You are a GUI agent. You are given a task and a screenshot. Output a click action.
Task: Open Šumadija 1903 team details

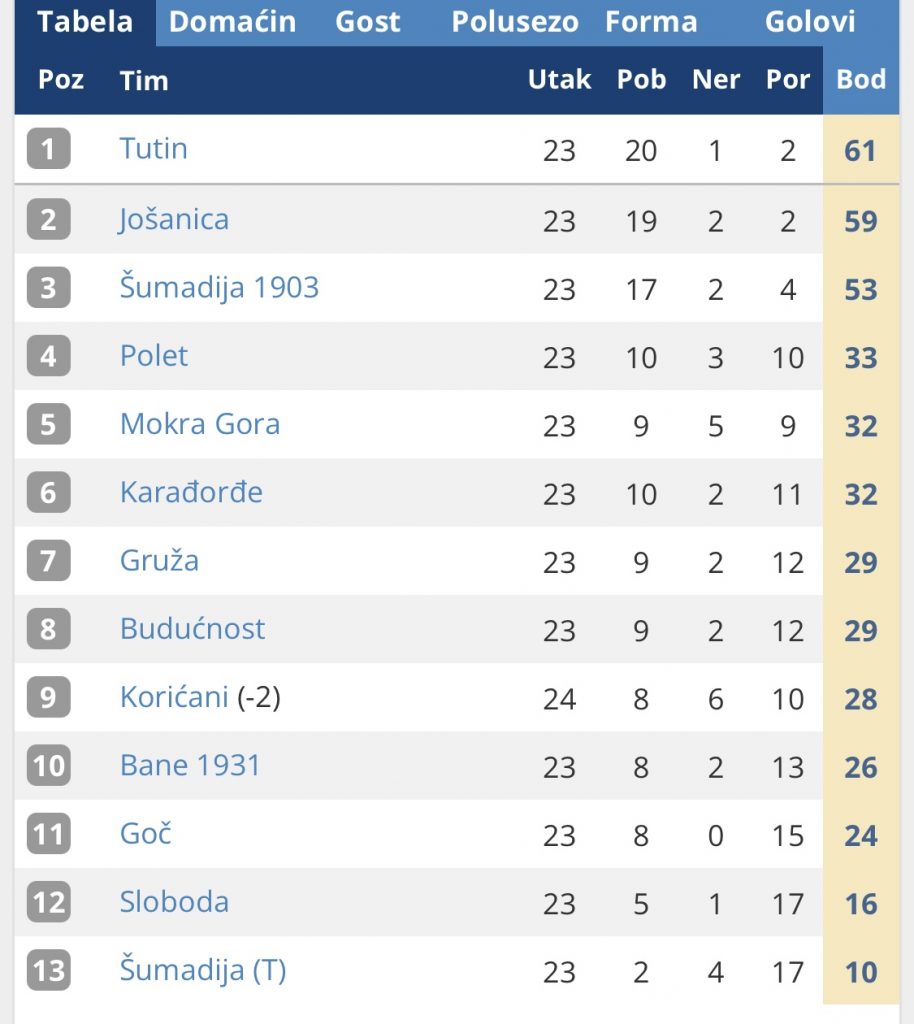219,288
